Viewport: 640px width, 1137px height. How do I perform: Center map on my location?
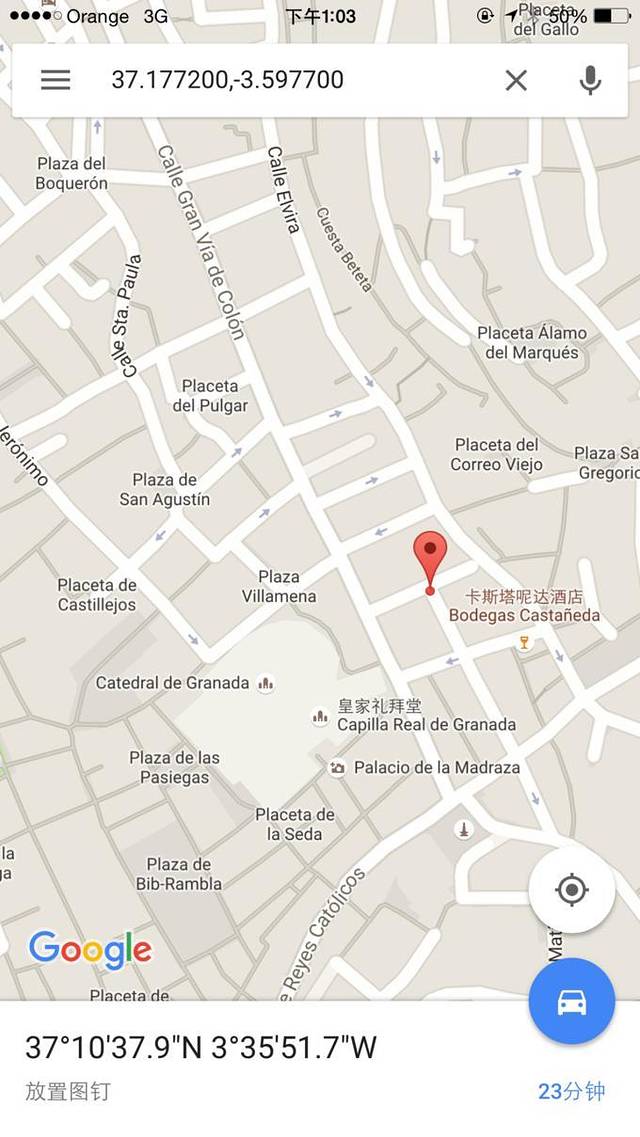pyautogui.click(x=572, y=889)
